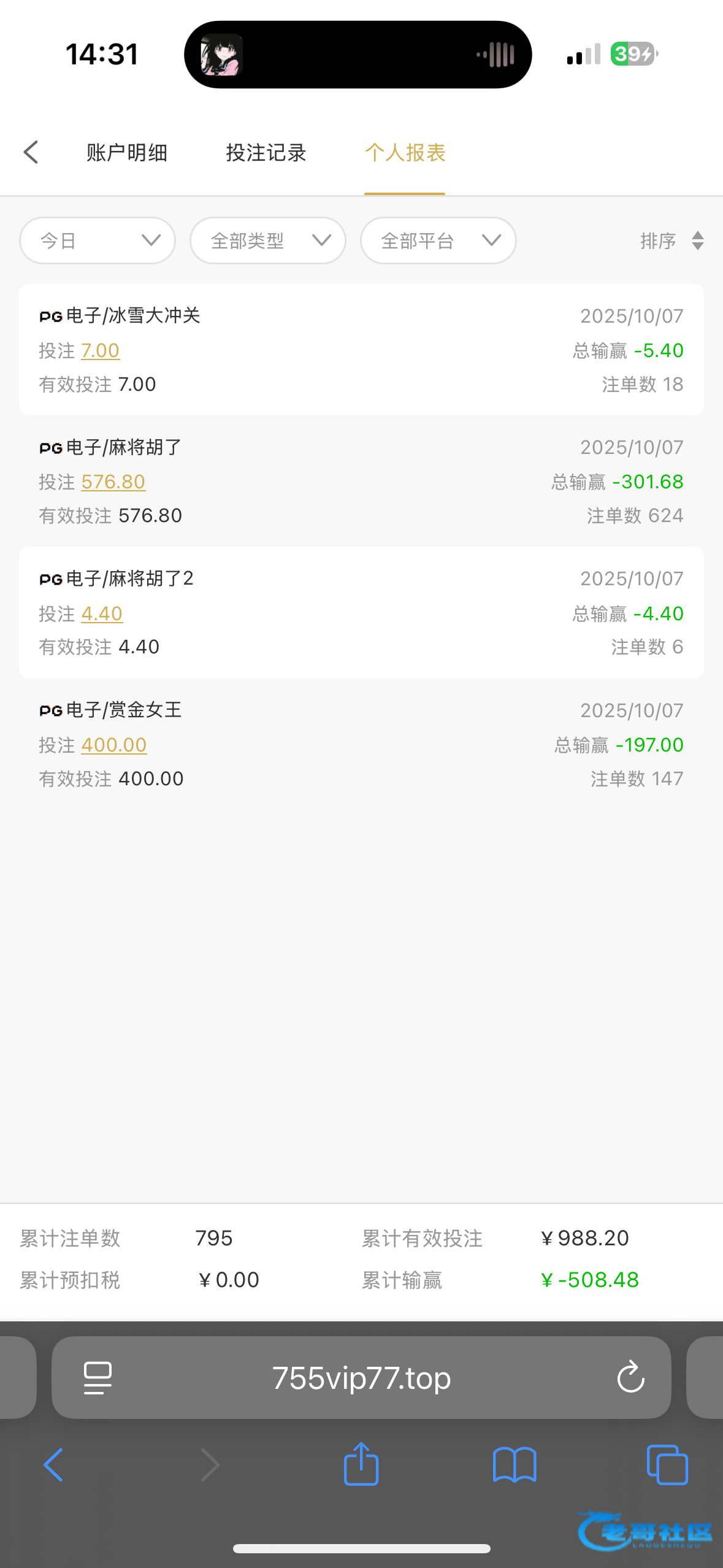
Task: Select the 个人报表 tab
Action: (x=405, y=153)
